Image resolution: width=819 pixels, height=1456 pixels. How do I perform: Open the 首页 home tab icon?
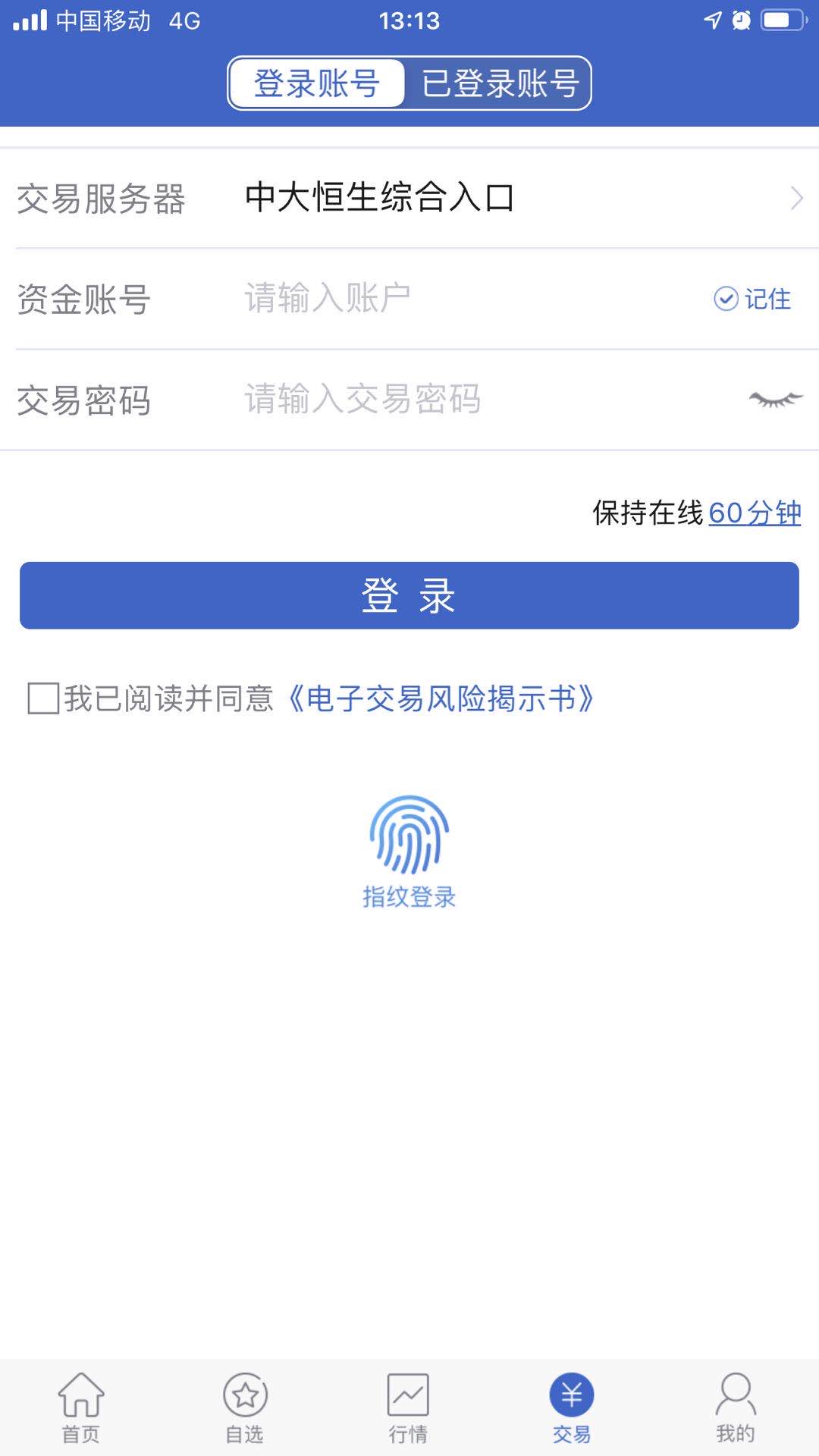[x=81, y=1407]
